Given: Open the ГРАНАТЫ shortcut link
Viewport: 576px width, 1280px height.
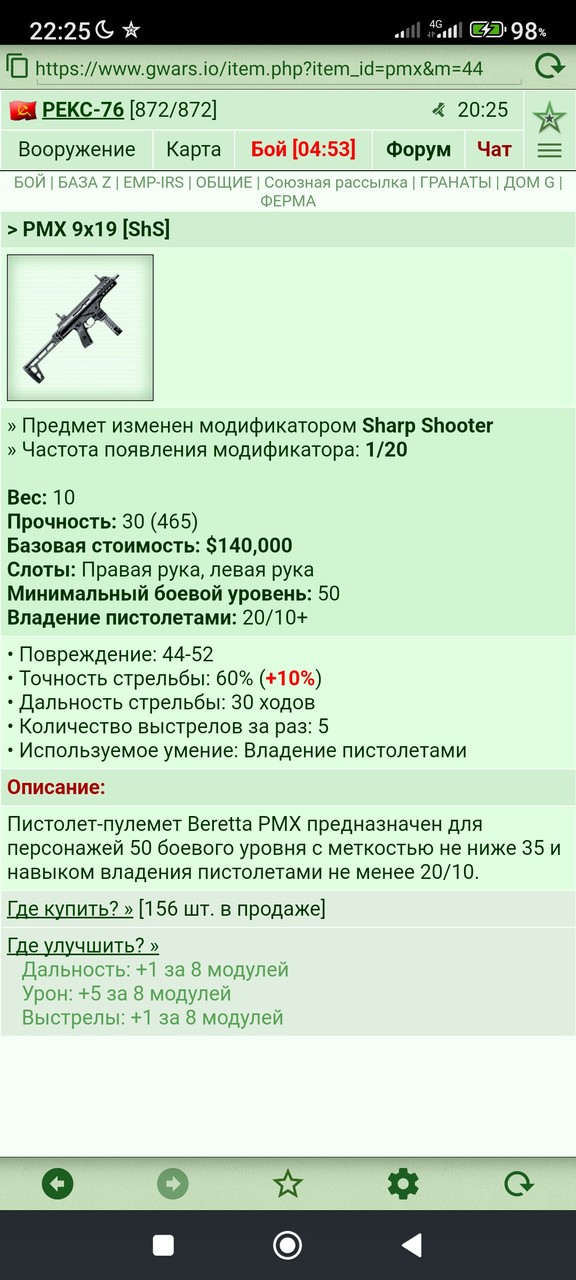Looking at the screenshot, I should (x=455, y=183).
